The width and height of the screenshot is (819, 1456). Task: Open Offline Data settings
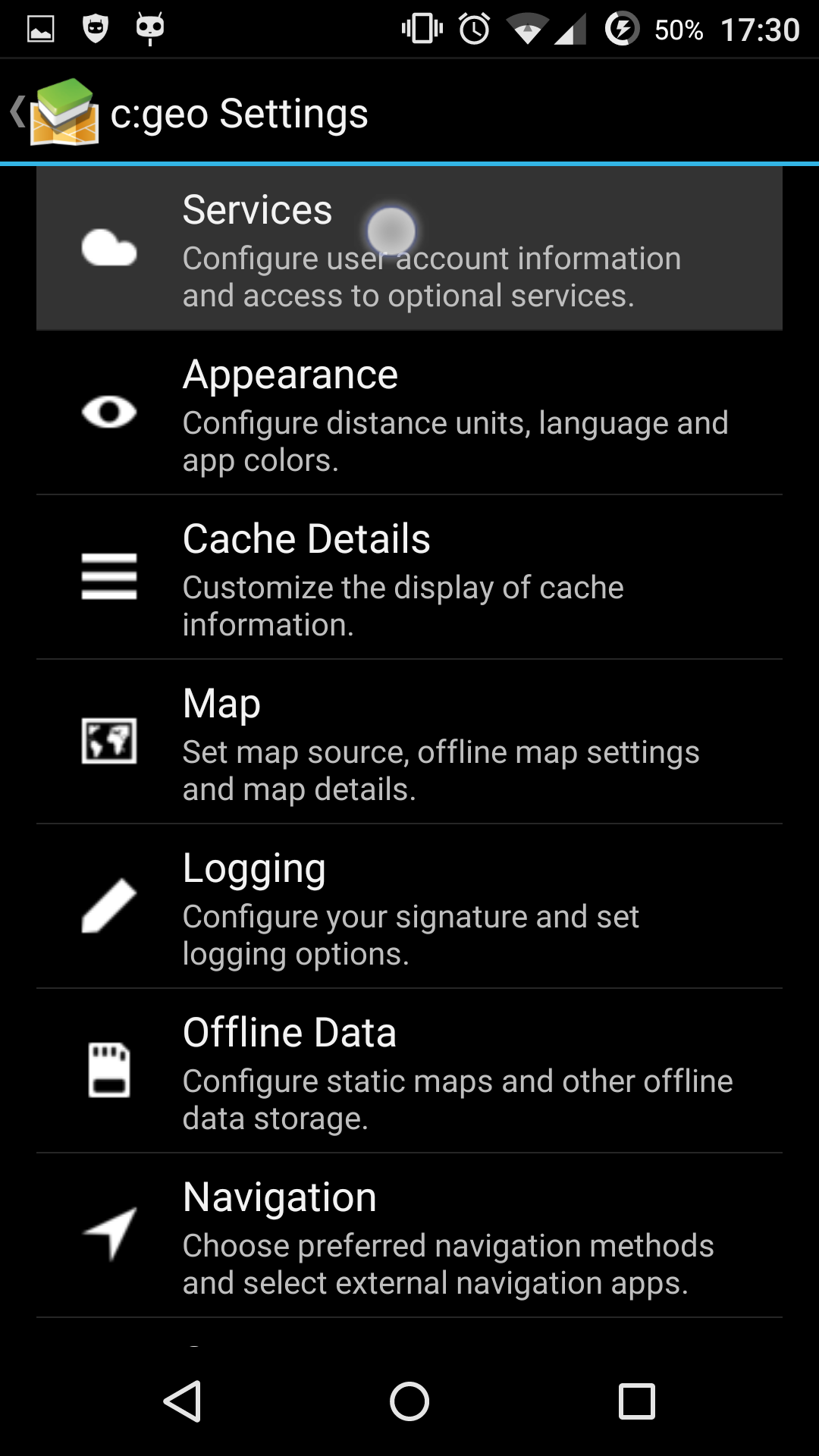(409, 1072)
